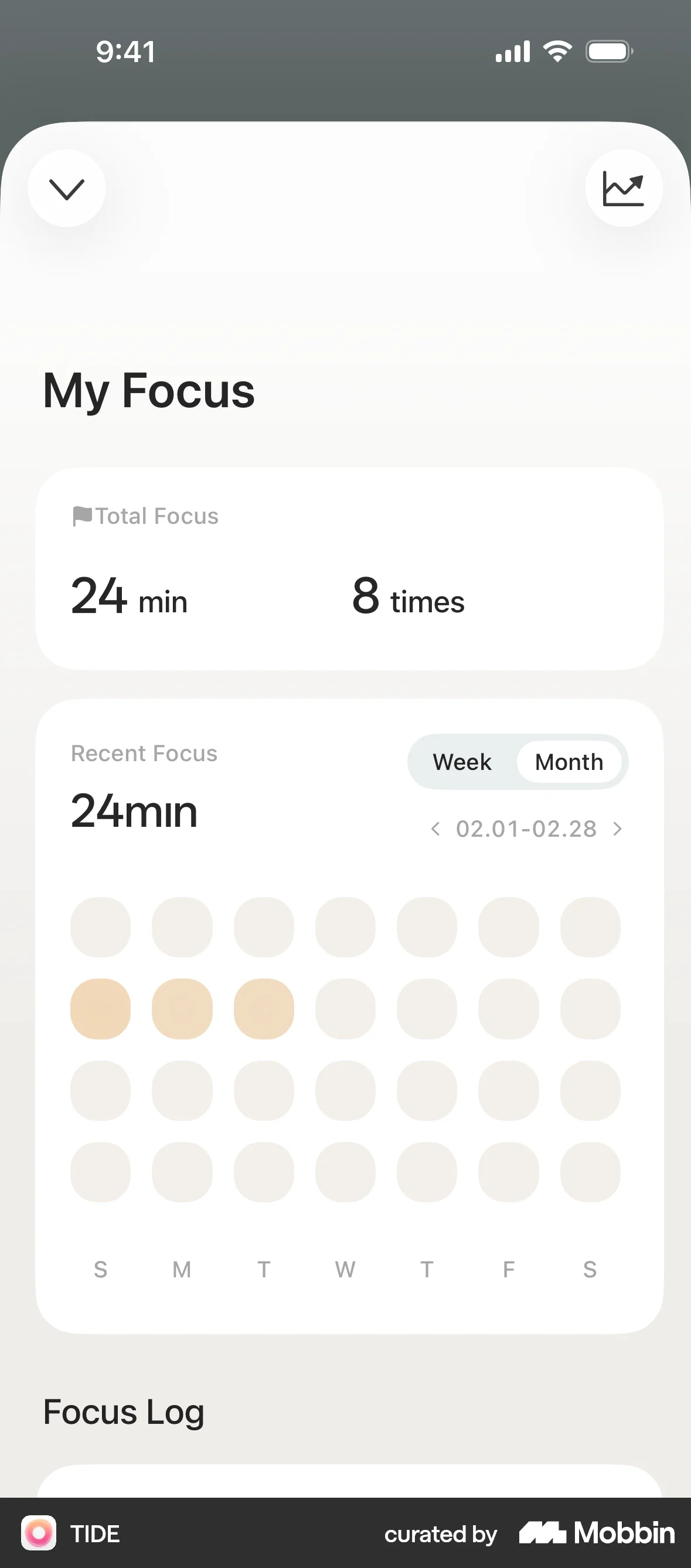This screenshot has height=1568, width=691.
Task: Keep Month selected in the view toggle
Action: pos(568,762)
